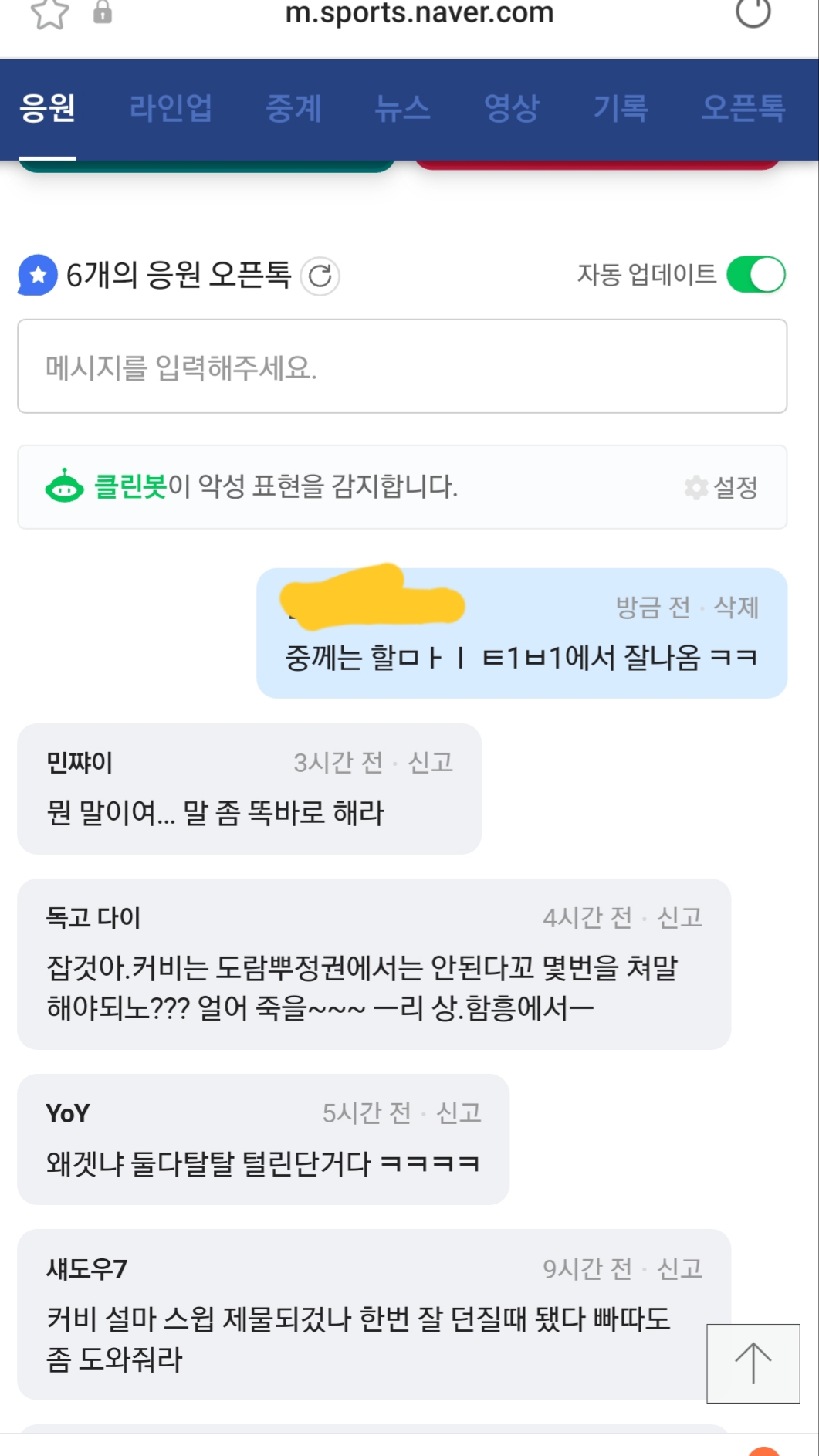
Task: Delete my own message with 삭제
Action: [x=736, y=608]
